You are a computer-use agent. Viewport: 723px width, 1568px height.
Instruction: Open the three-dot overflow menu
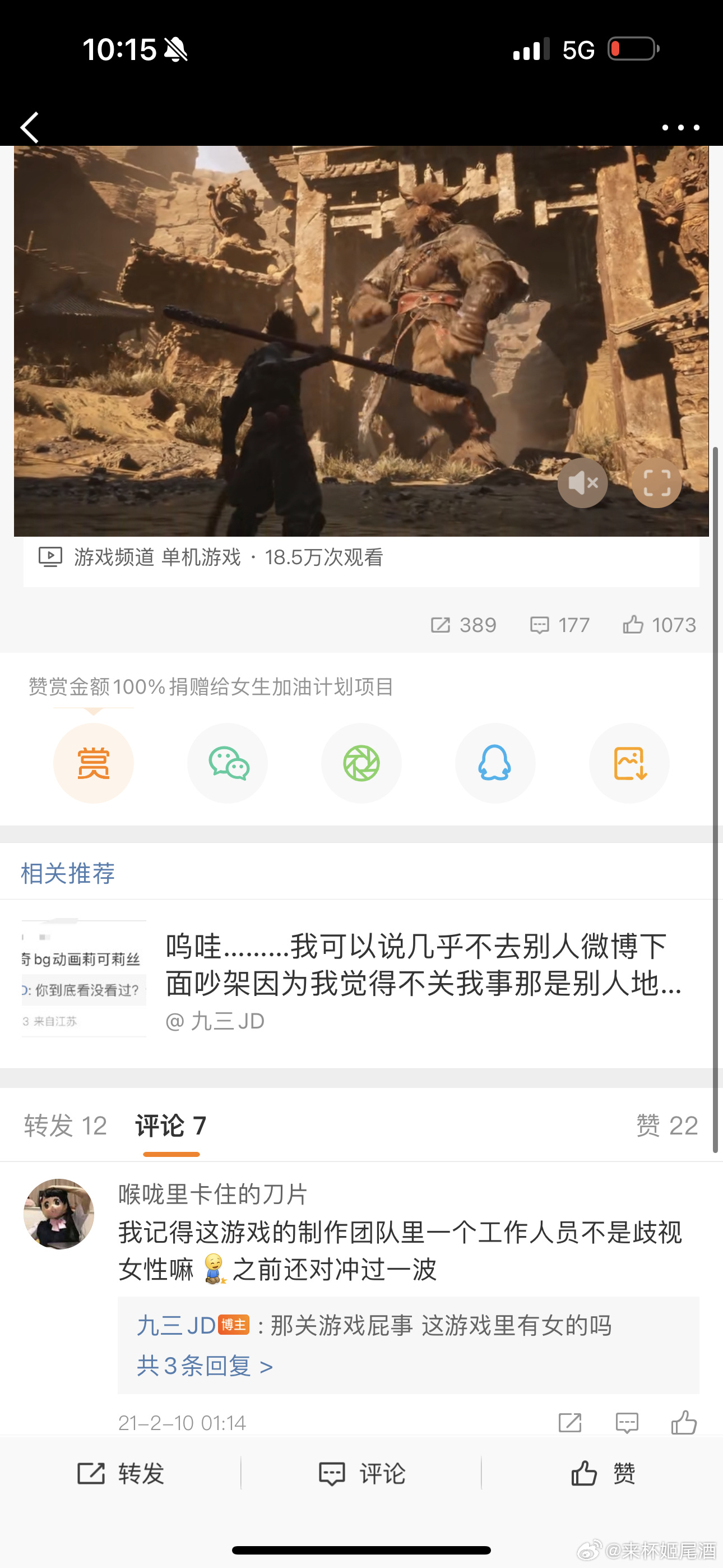click(680, 127)
